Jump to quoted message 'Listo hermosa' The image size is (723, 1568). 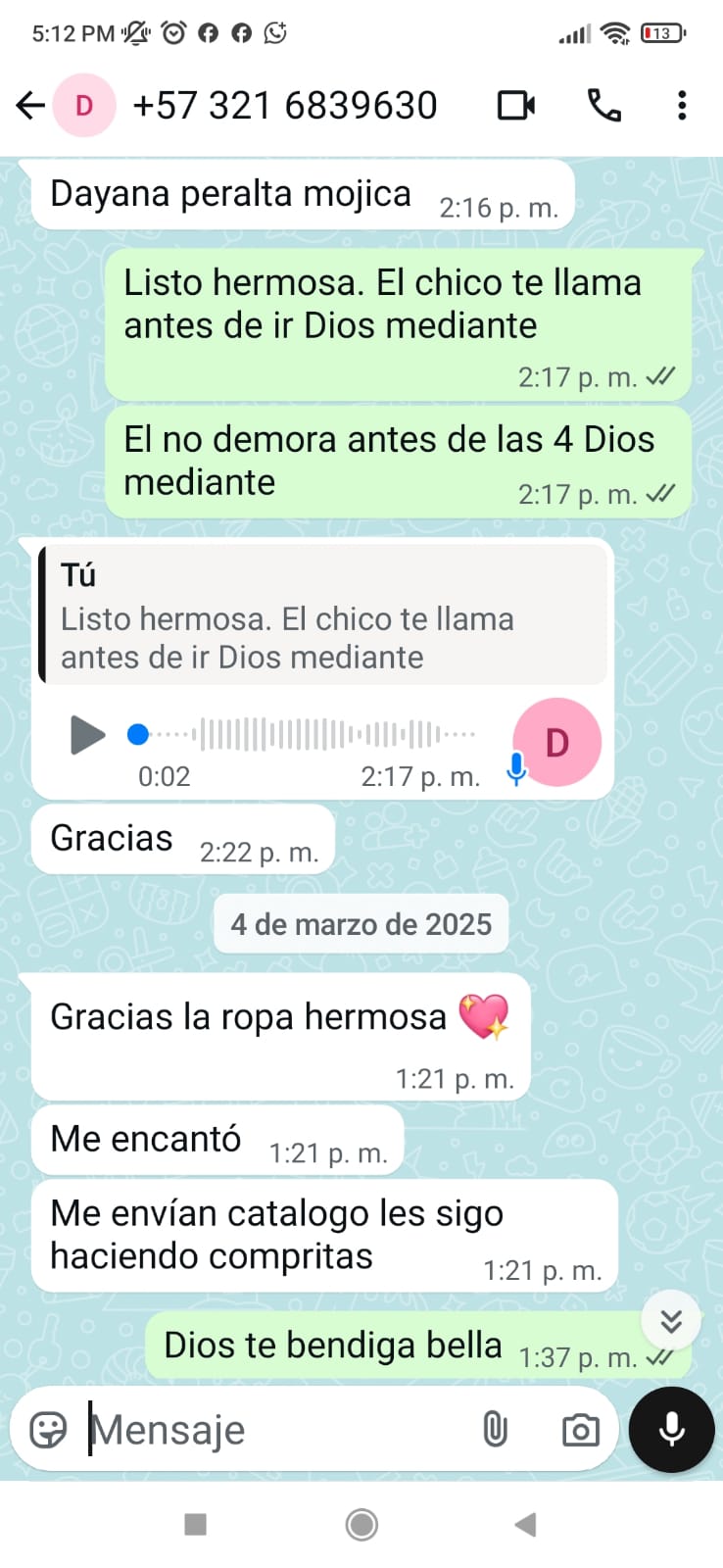coord(323,615)
